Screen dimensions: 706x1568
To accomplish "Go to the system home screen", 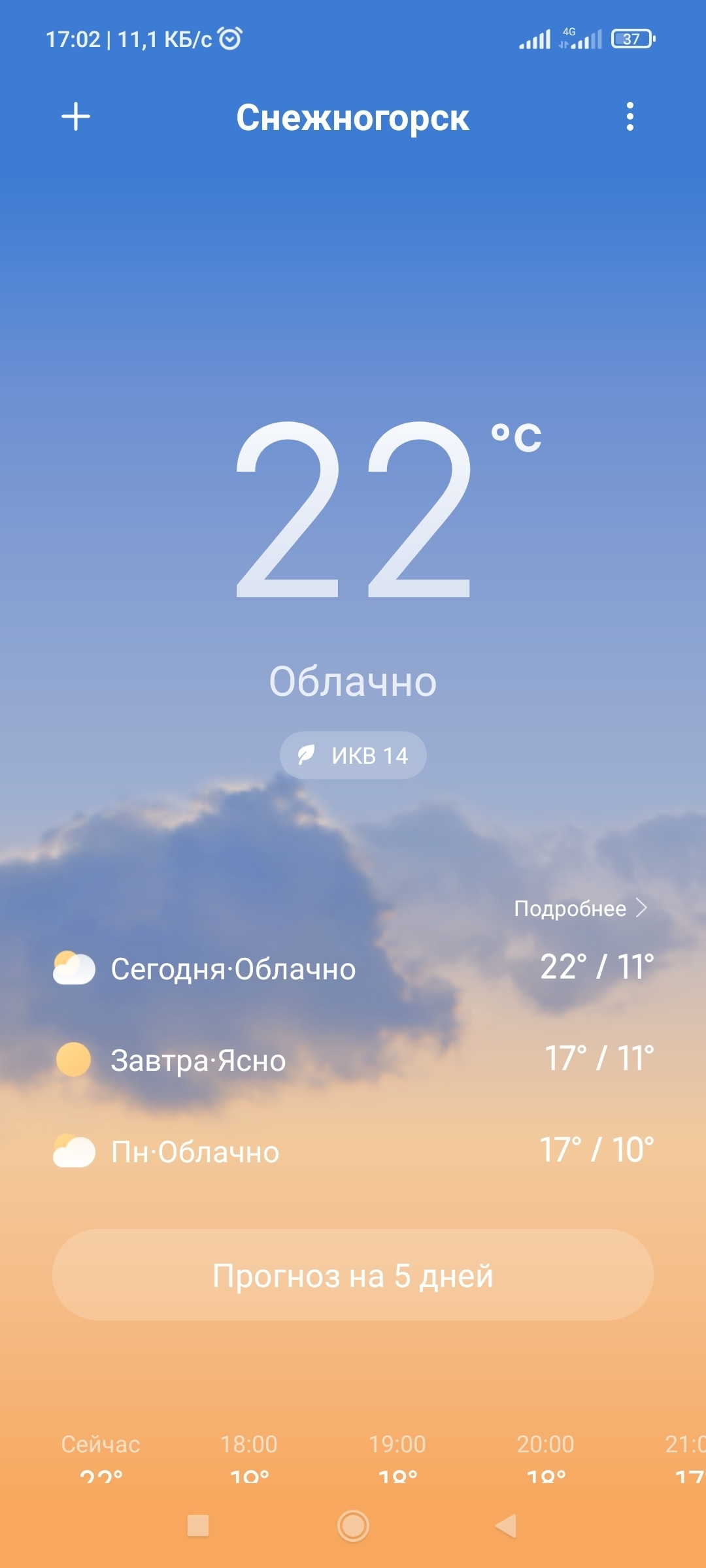I will tap(353, 1526).
